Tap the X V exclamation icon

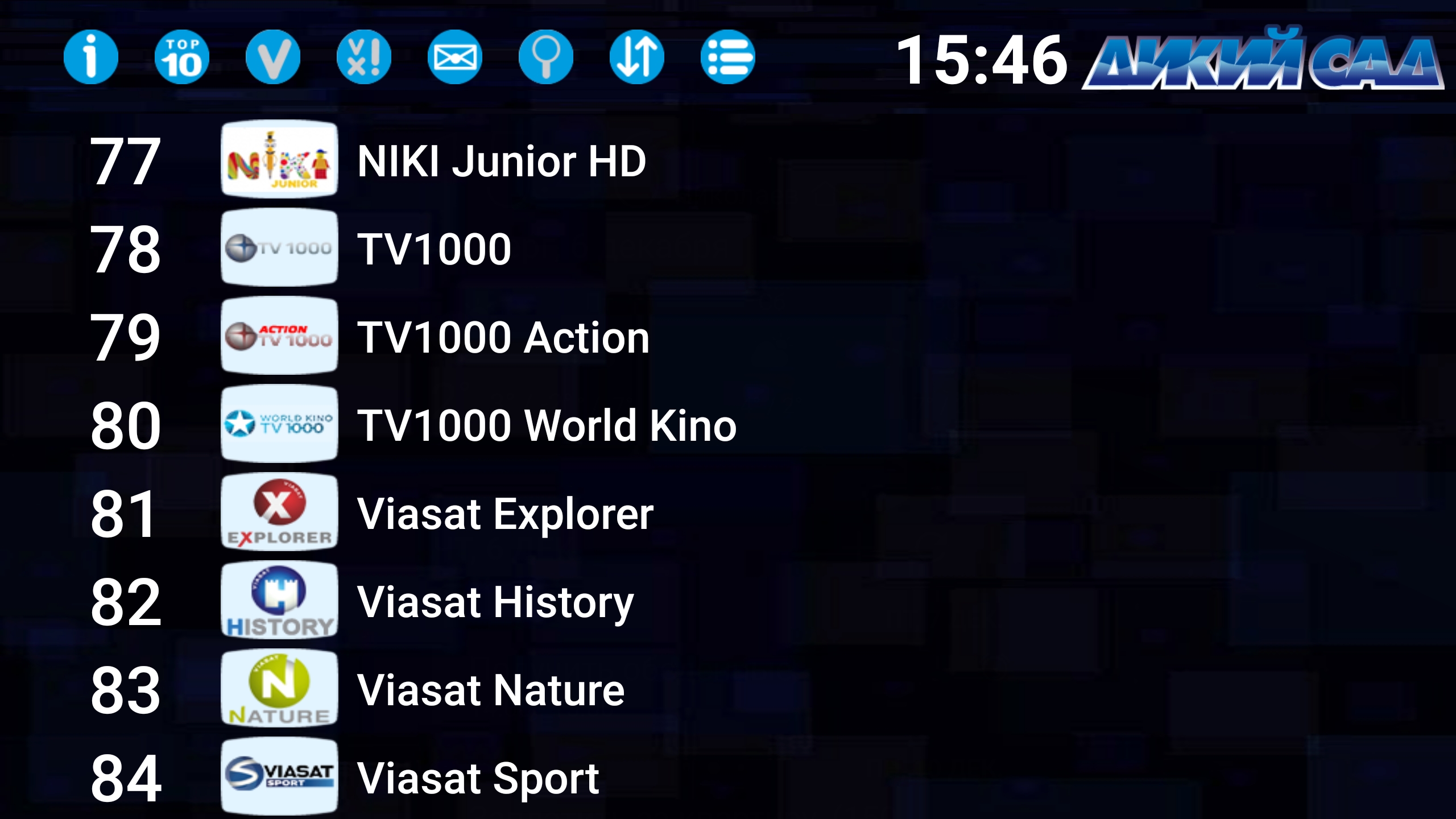pyautogui.click(x=364, y=57)
